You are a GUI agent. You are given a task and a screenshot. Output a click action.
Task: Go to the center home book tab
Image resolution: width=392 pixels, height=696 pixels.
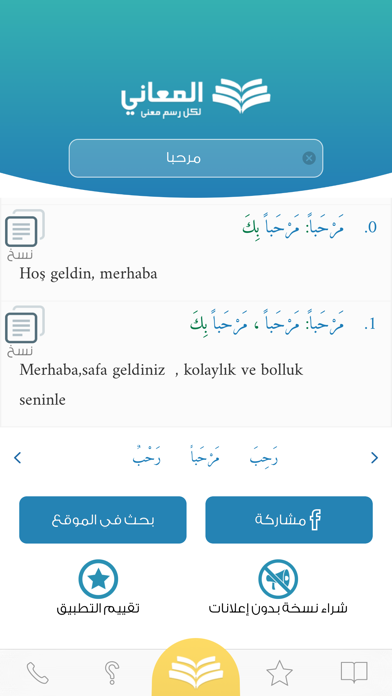(x=196, y=669)
